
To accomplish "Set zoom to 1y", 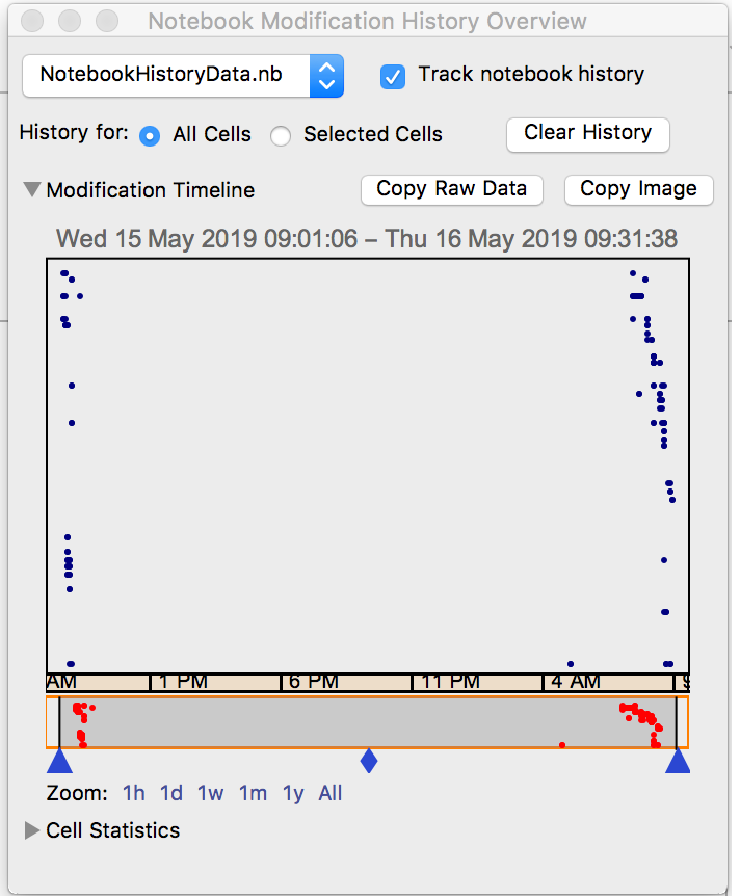I will pyautogui.click(x=292, y=793).
